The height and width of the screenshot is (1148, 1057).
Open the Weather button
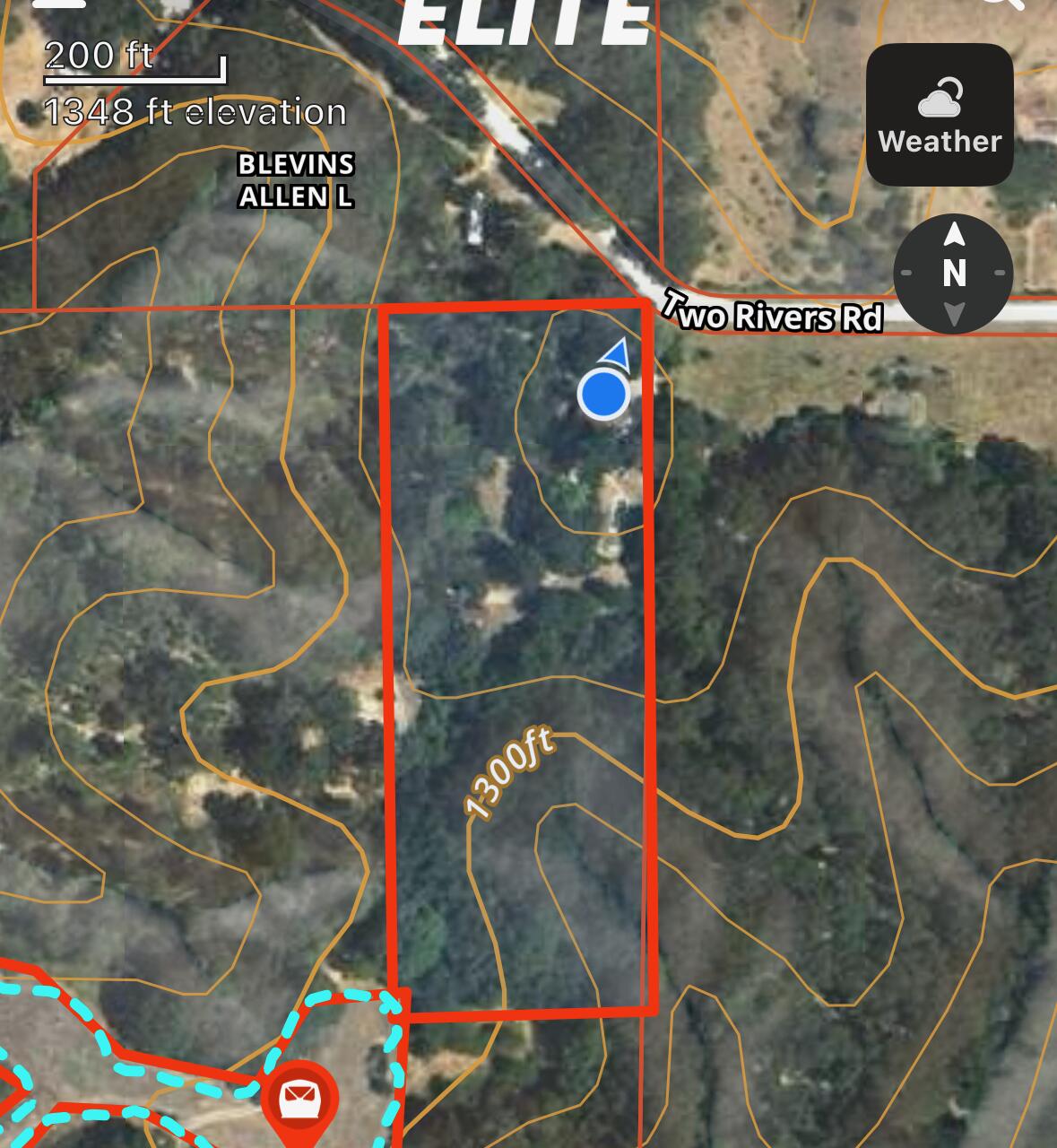(940, 115)
